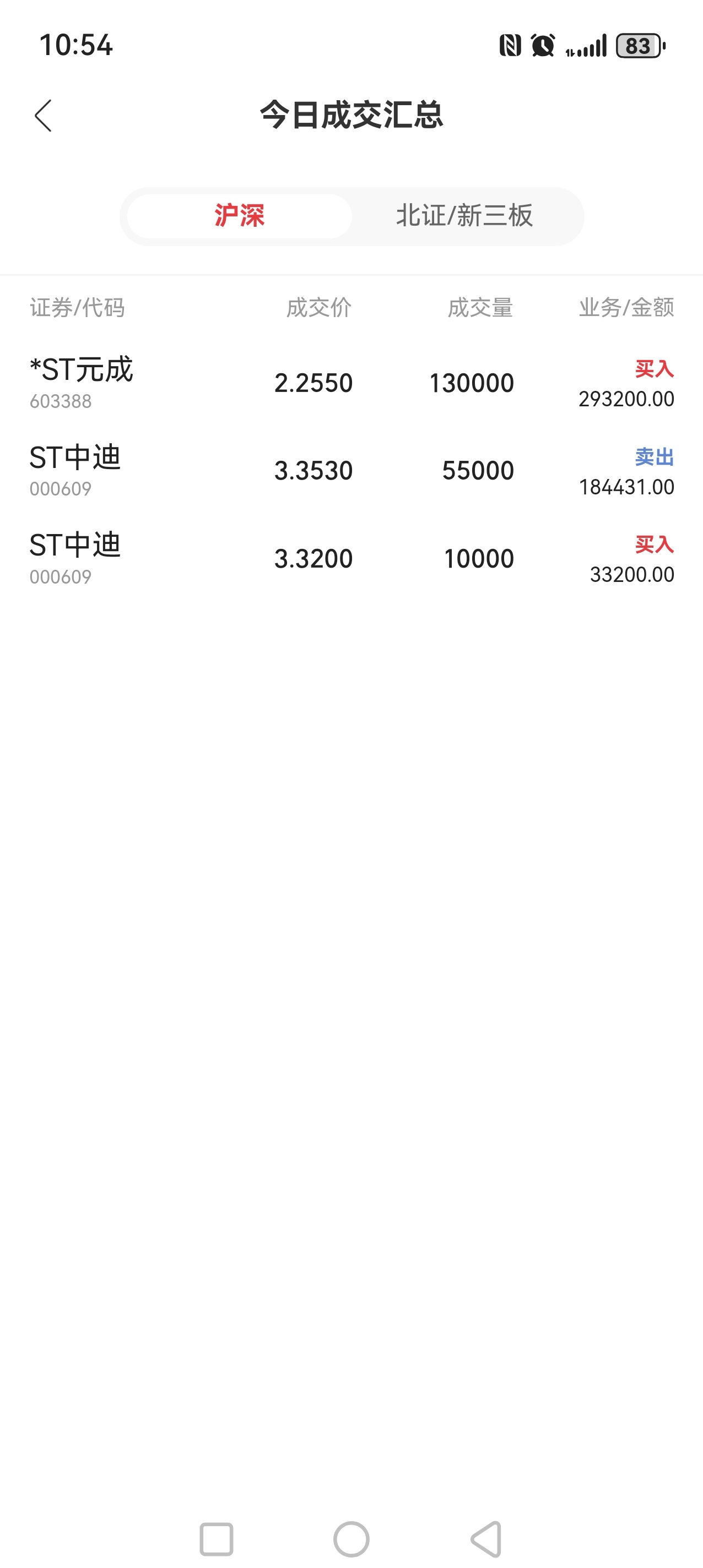The width and height of the screenshot is (703, 1568).
Task: Select the 沪深 tab
Action: tap(240, 216)
